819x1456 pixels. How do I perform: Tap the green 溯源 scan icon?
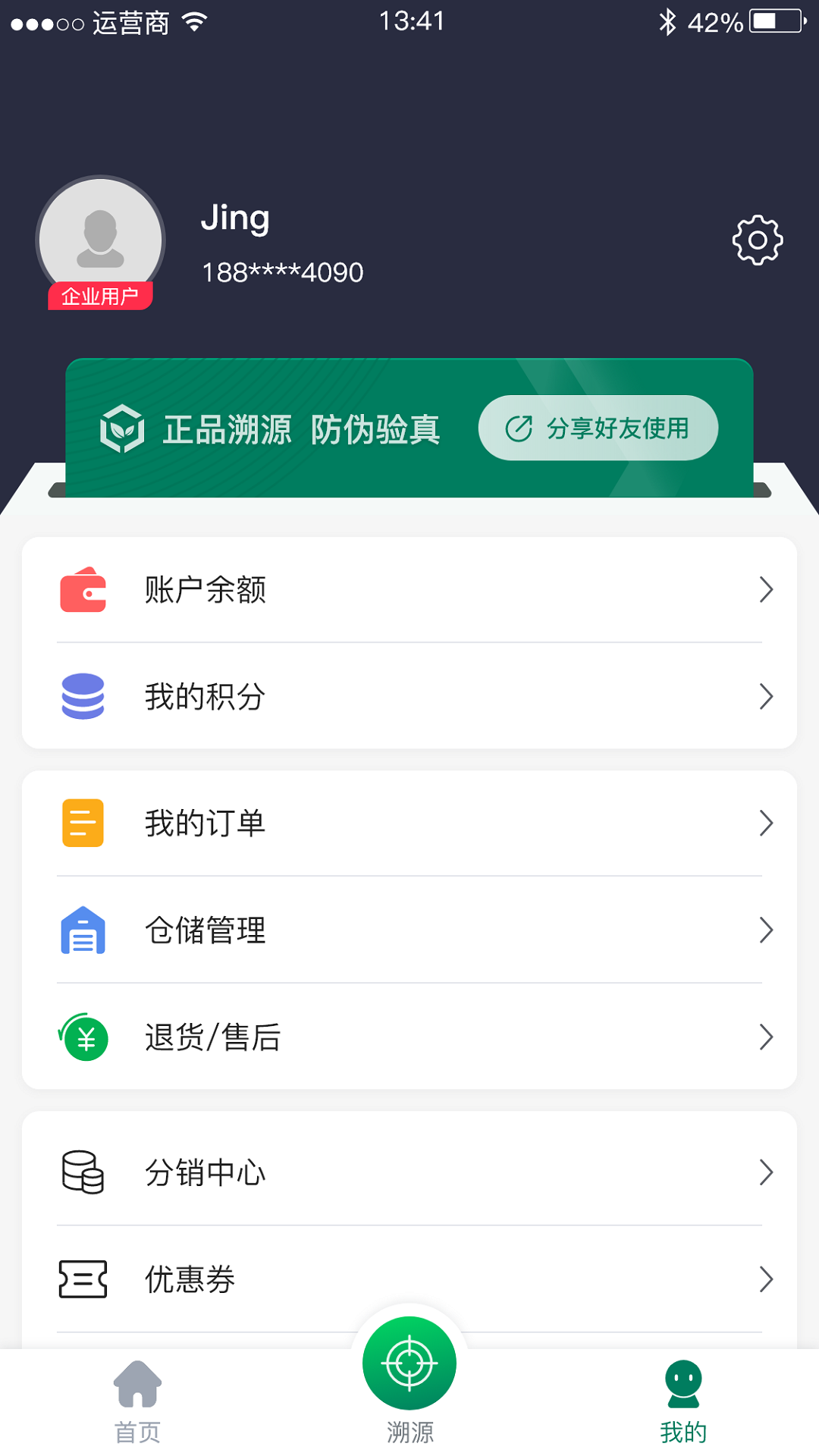click(409, 1363)
